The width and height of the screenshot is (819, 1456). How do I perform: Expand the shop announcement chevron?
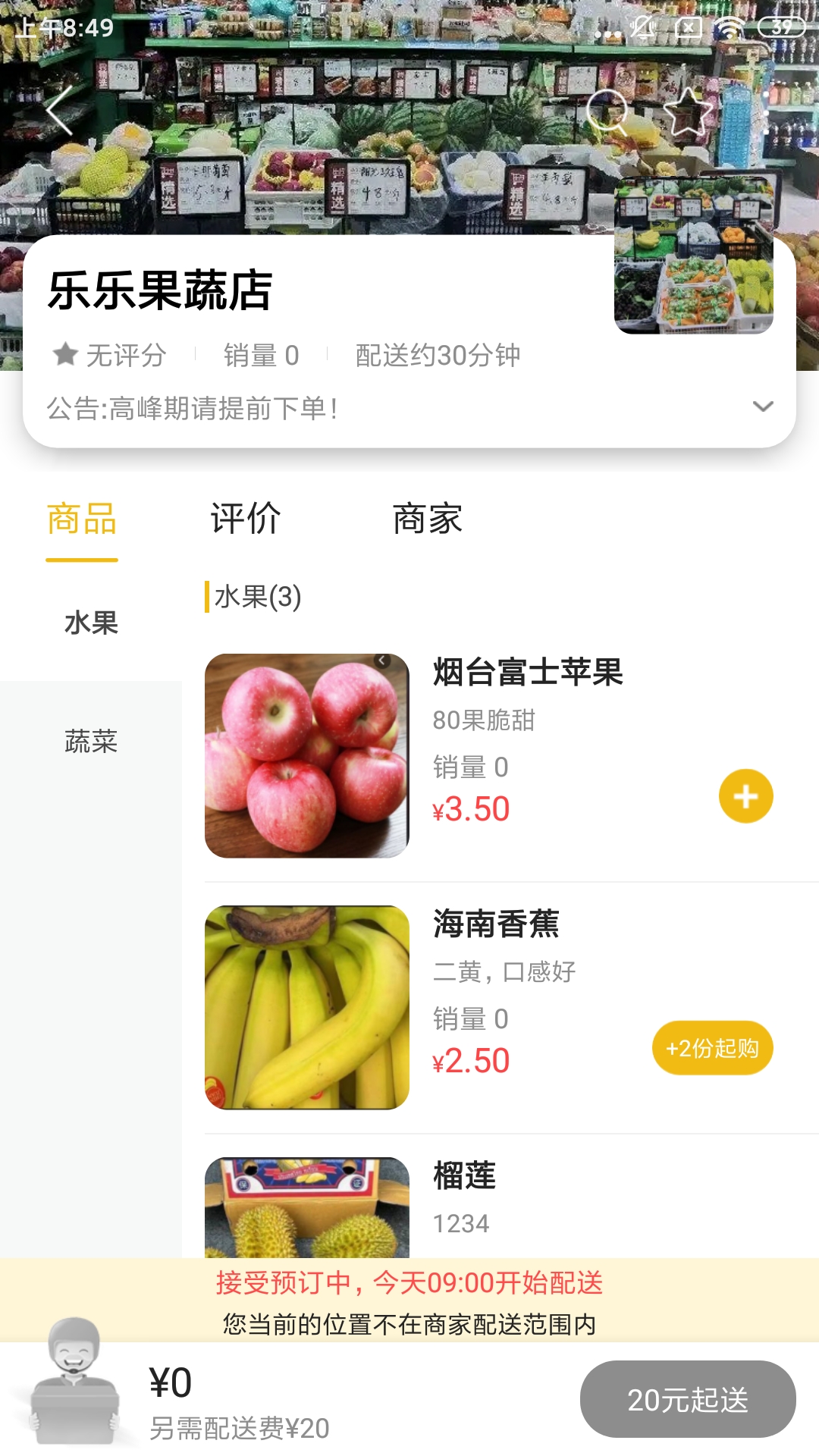click(763, 406)
